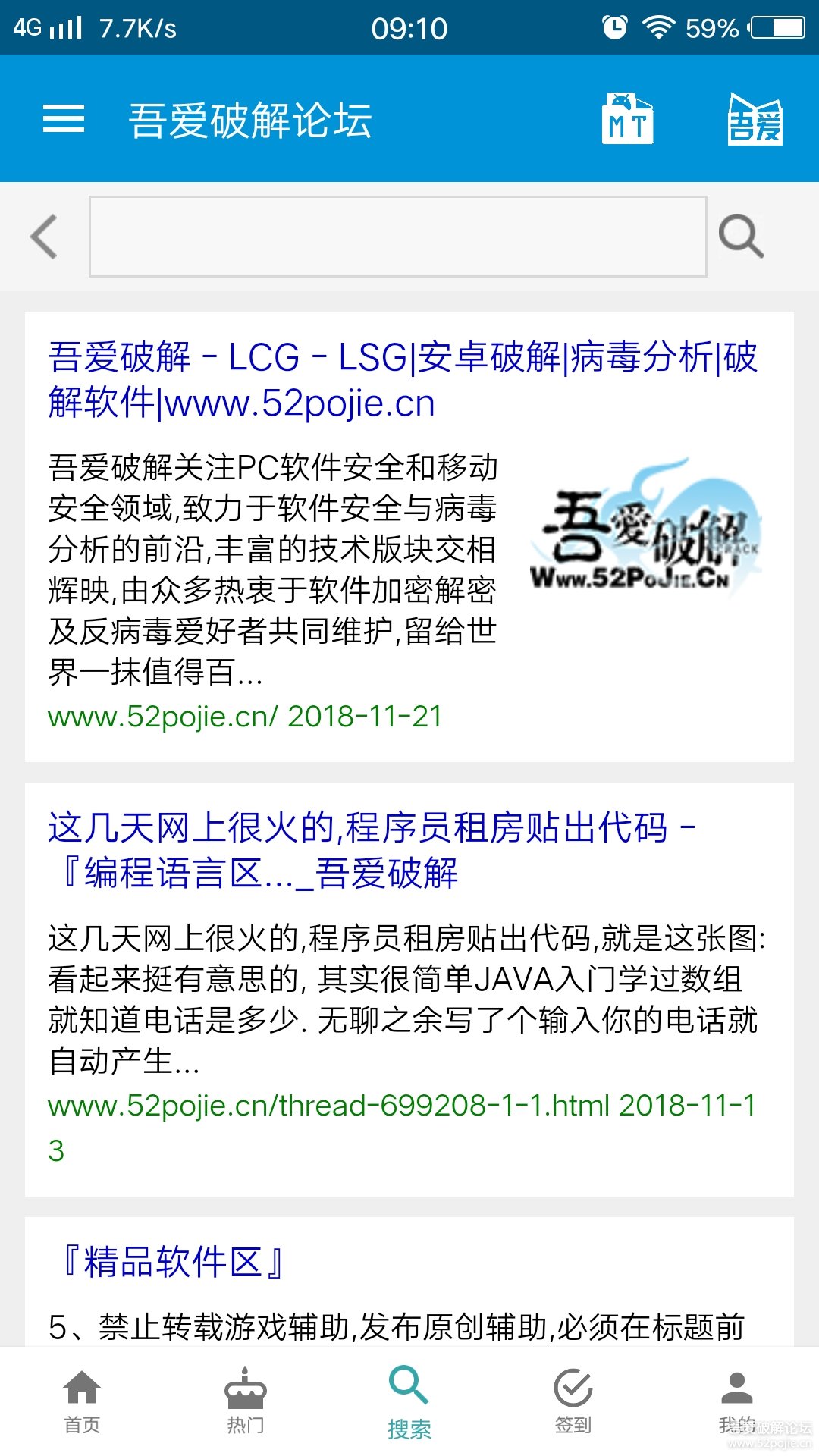Switch to the 热门 tab
819x1456 pixels.
246,1401
